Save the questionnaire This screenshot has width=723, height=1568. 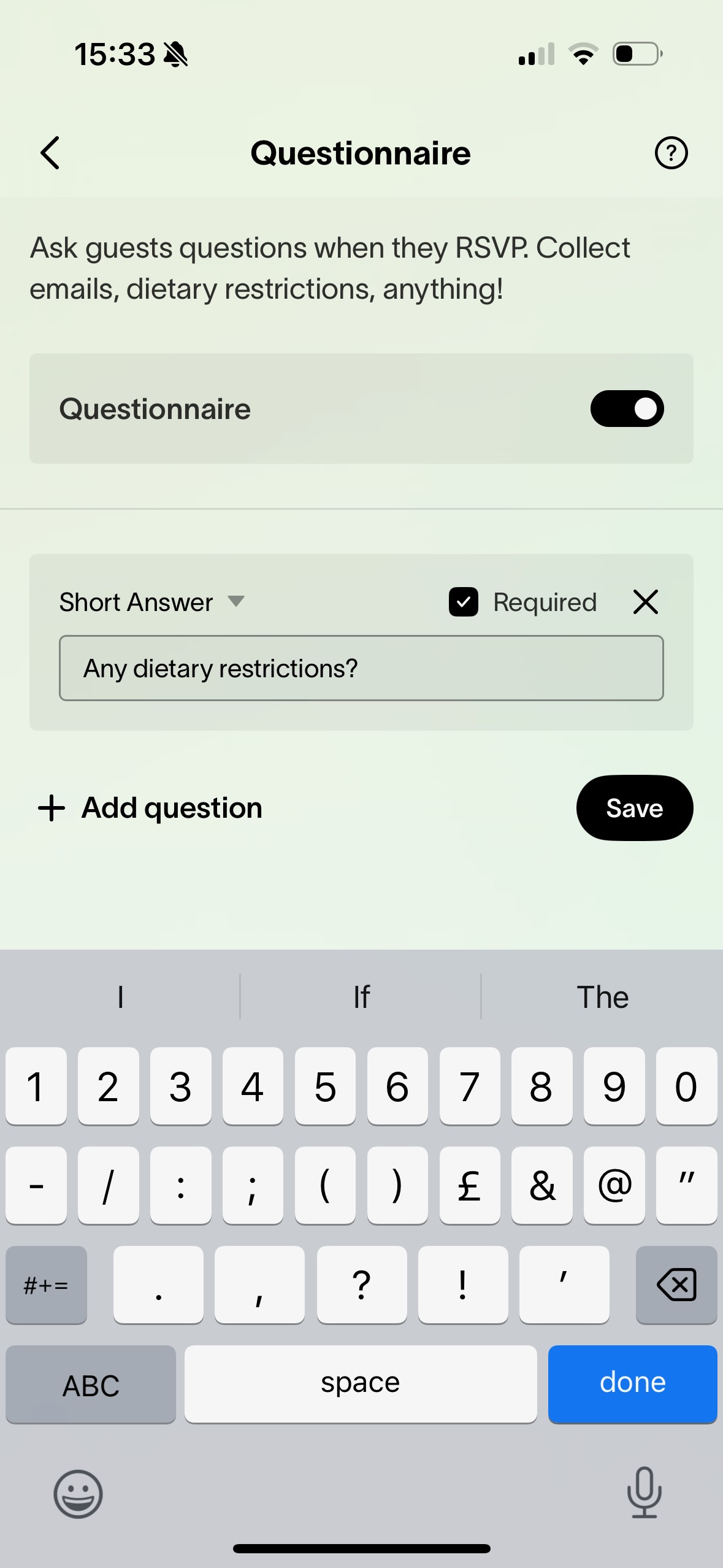pyautogui.click(x=635, y=808)
